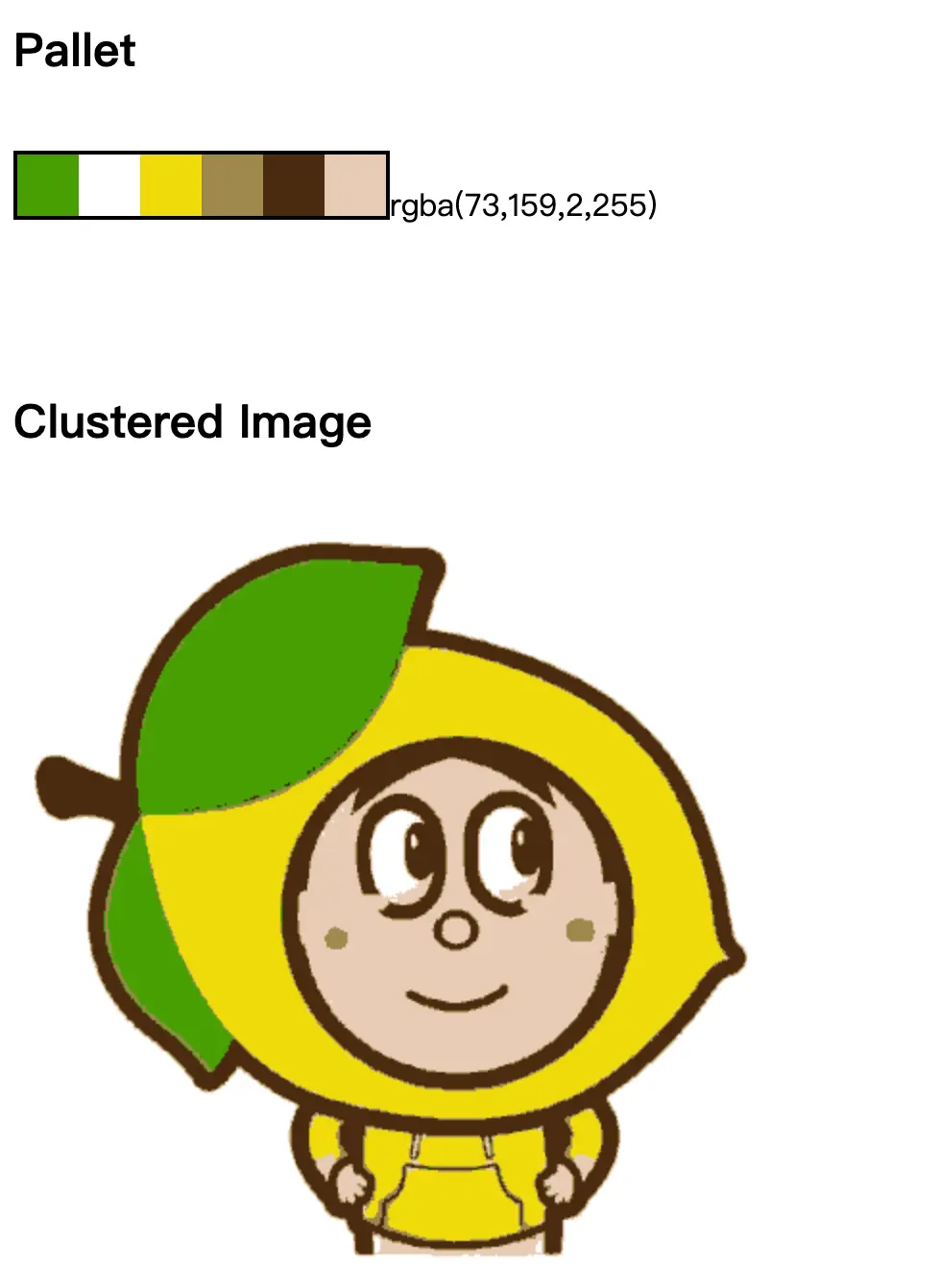The width and height of the screenshot is (939, 1288).
Task: Select the dark brown palette swatch
Action: coord(294,185)
